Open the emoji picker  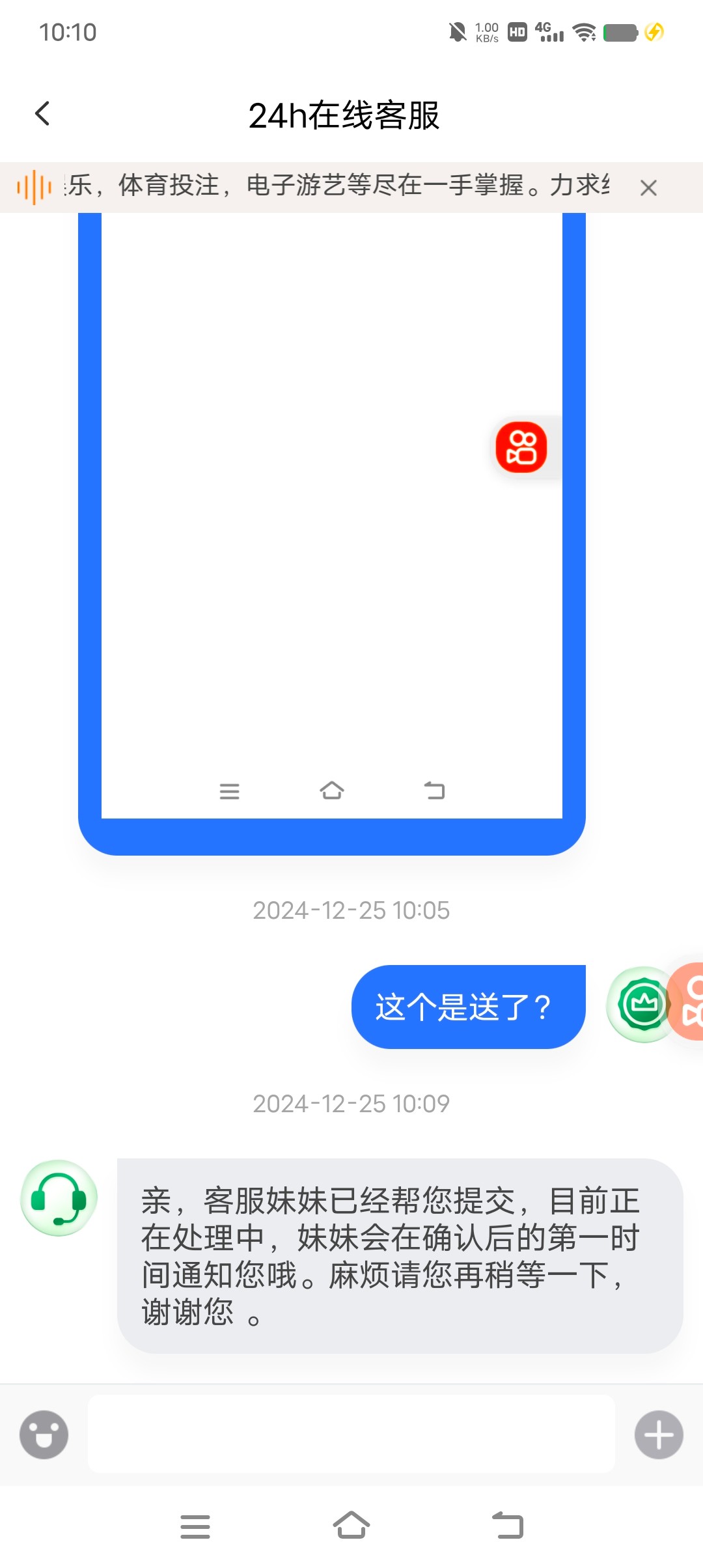(x=44, y=1435)
